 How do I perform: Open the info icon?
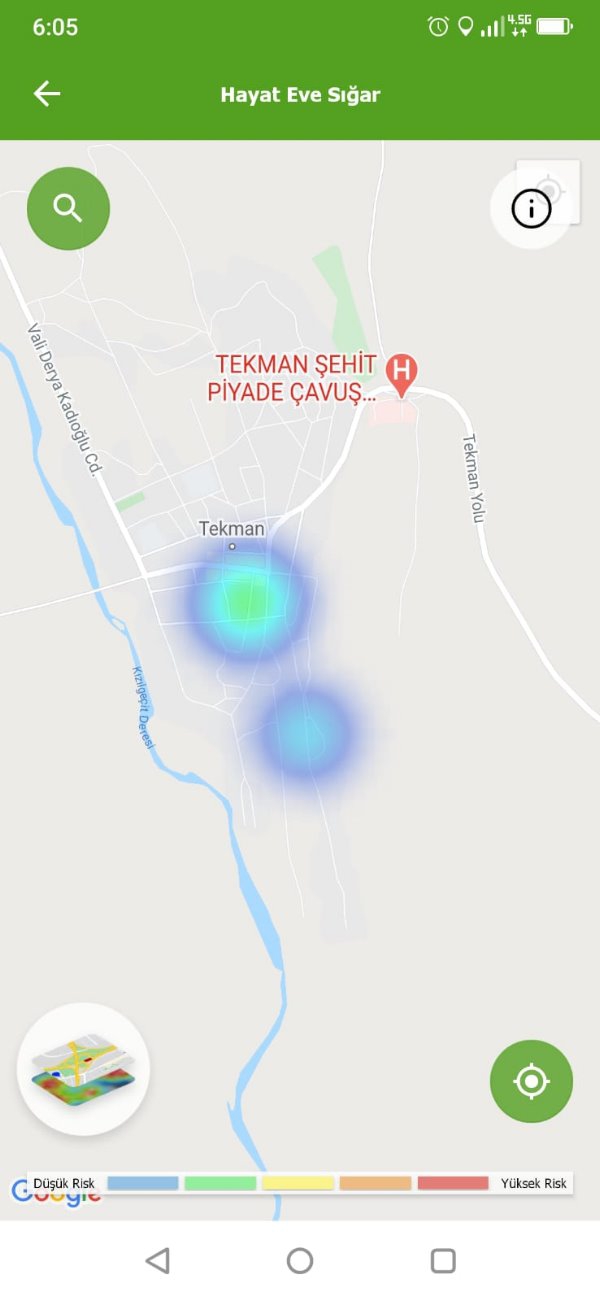(x=531, y=209)
